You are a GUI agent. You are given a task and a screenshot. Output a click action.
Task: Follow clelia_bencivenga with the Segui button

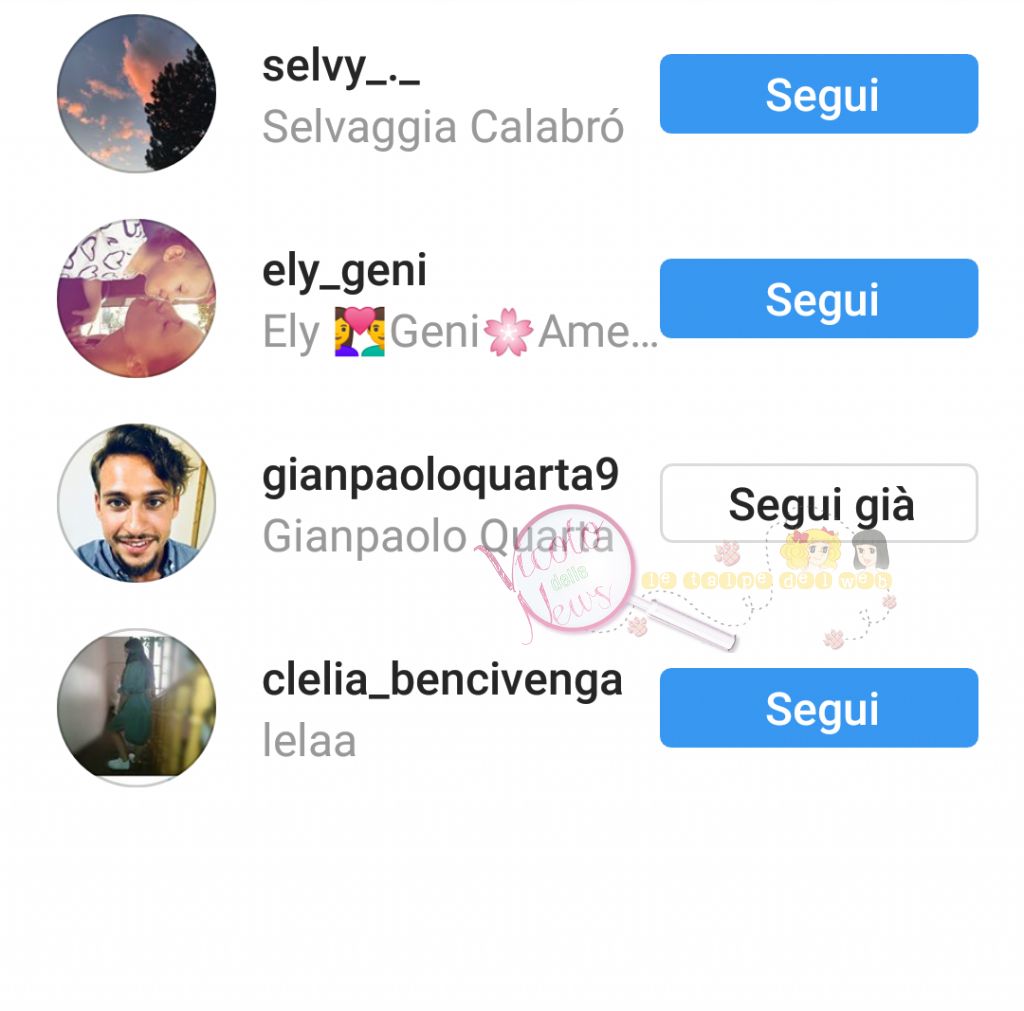coord(818,708)
